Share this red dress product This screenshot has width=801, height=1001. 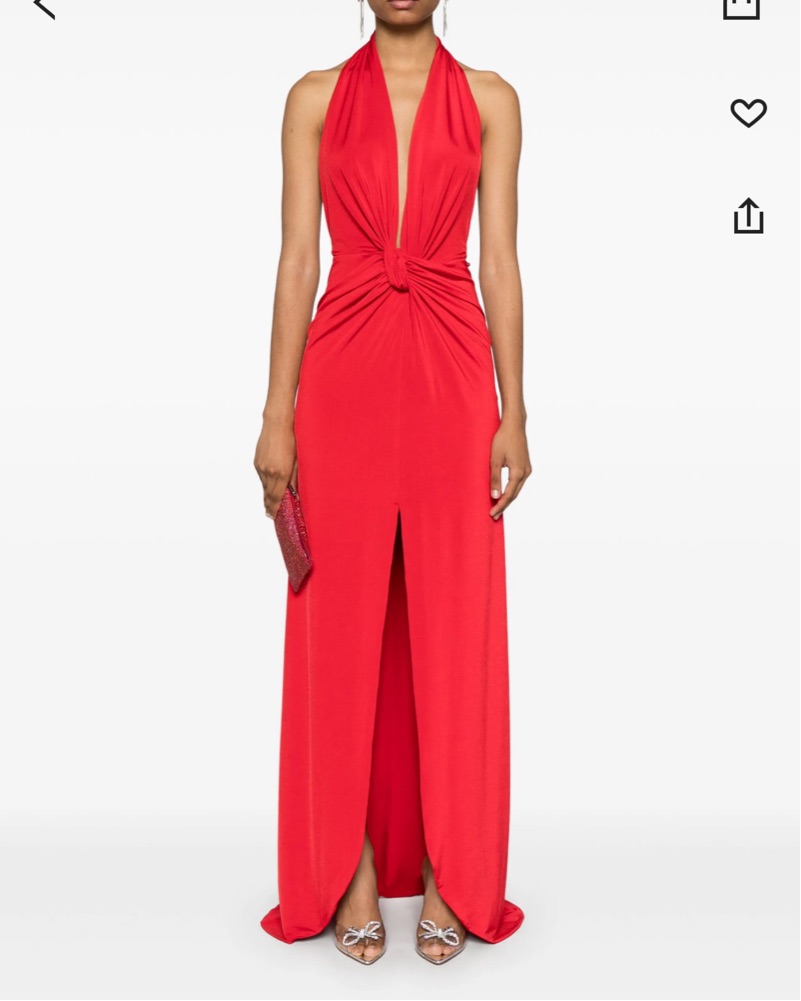748,216
